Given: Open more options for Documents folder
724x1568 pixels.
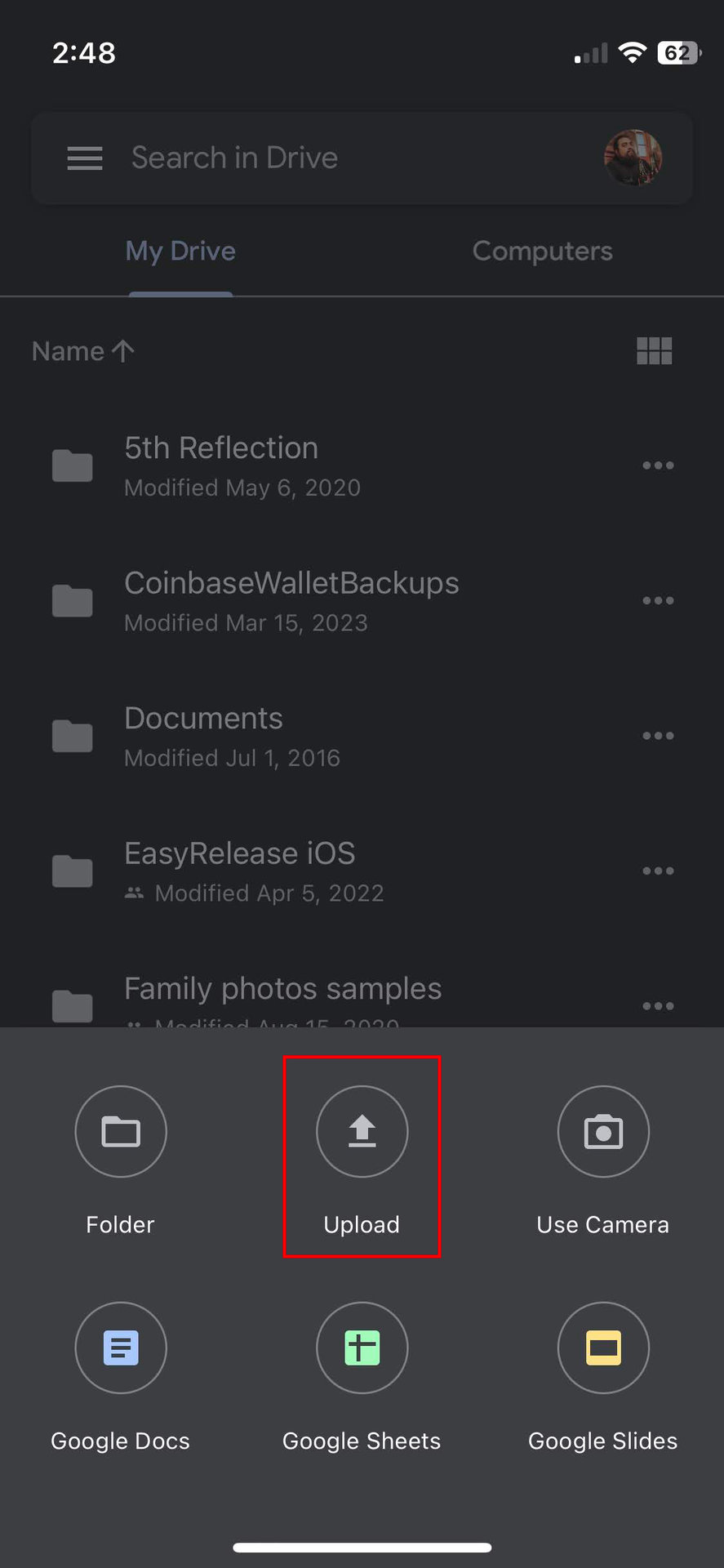Looking at the screenshot, I should click(x=658, y=736).
